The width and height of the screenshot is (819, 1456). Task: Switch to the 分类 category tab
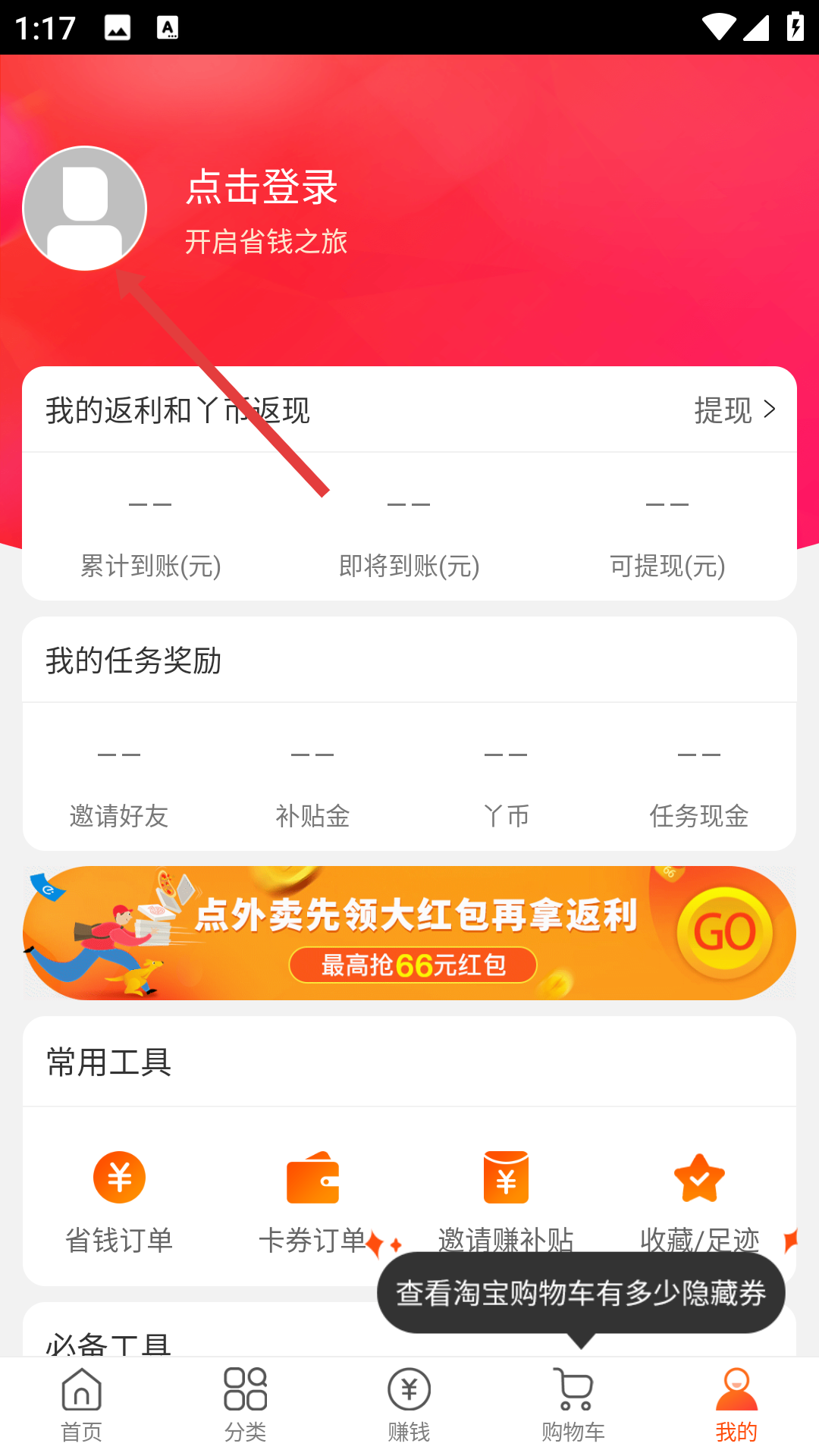[245, 1406]
